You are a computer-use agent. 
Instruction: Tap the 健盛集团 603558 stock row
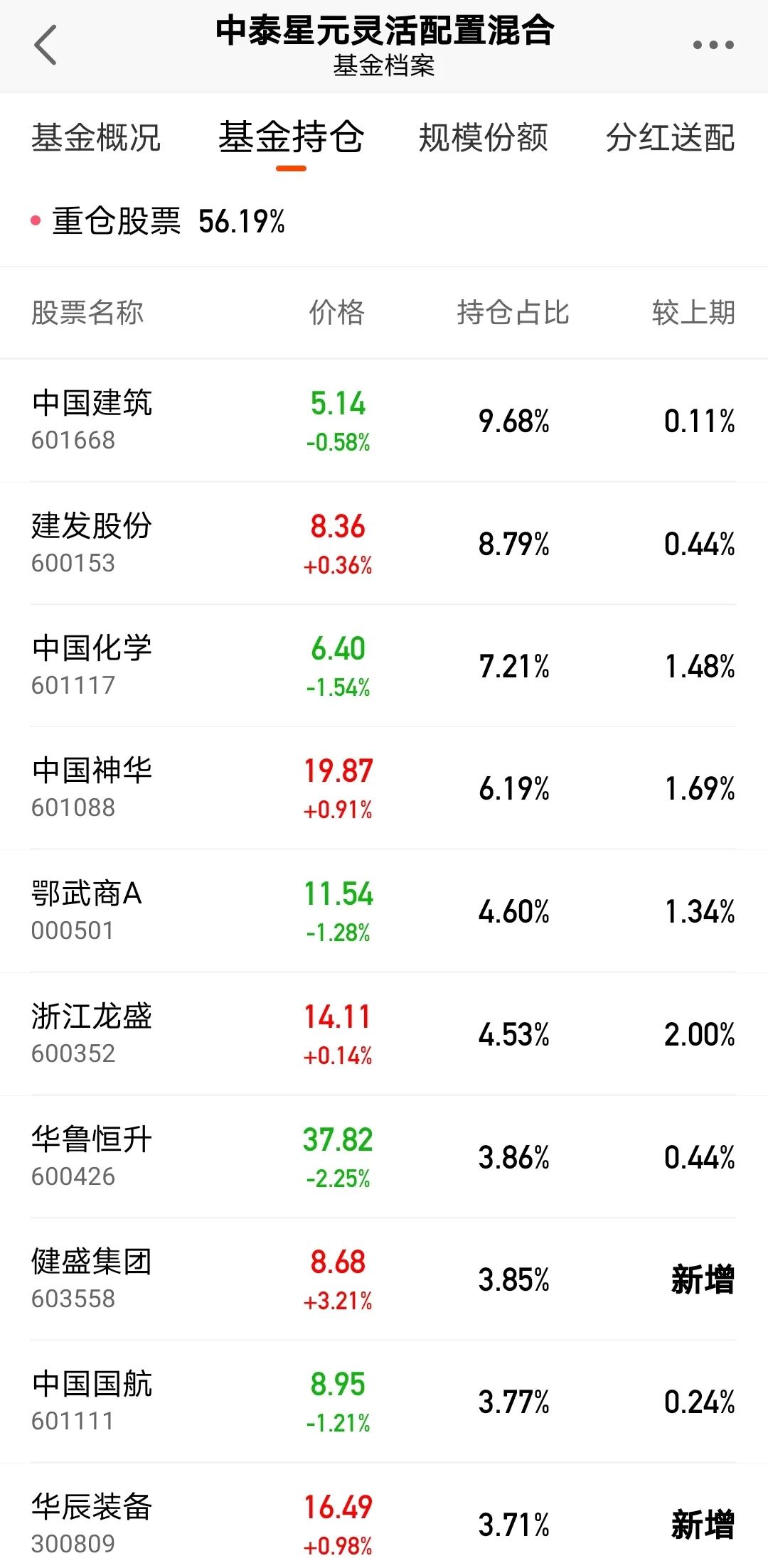coord(384,1279)
